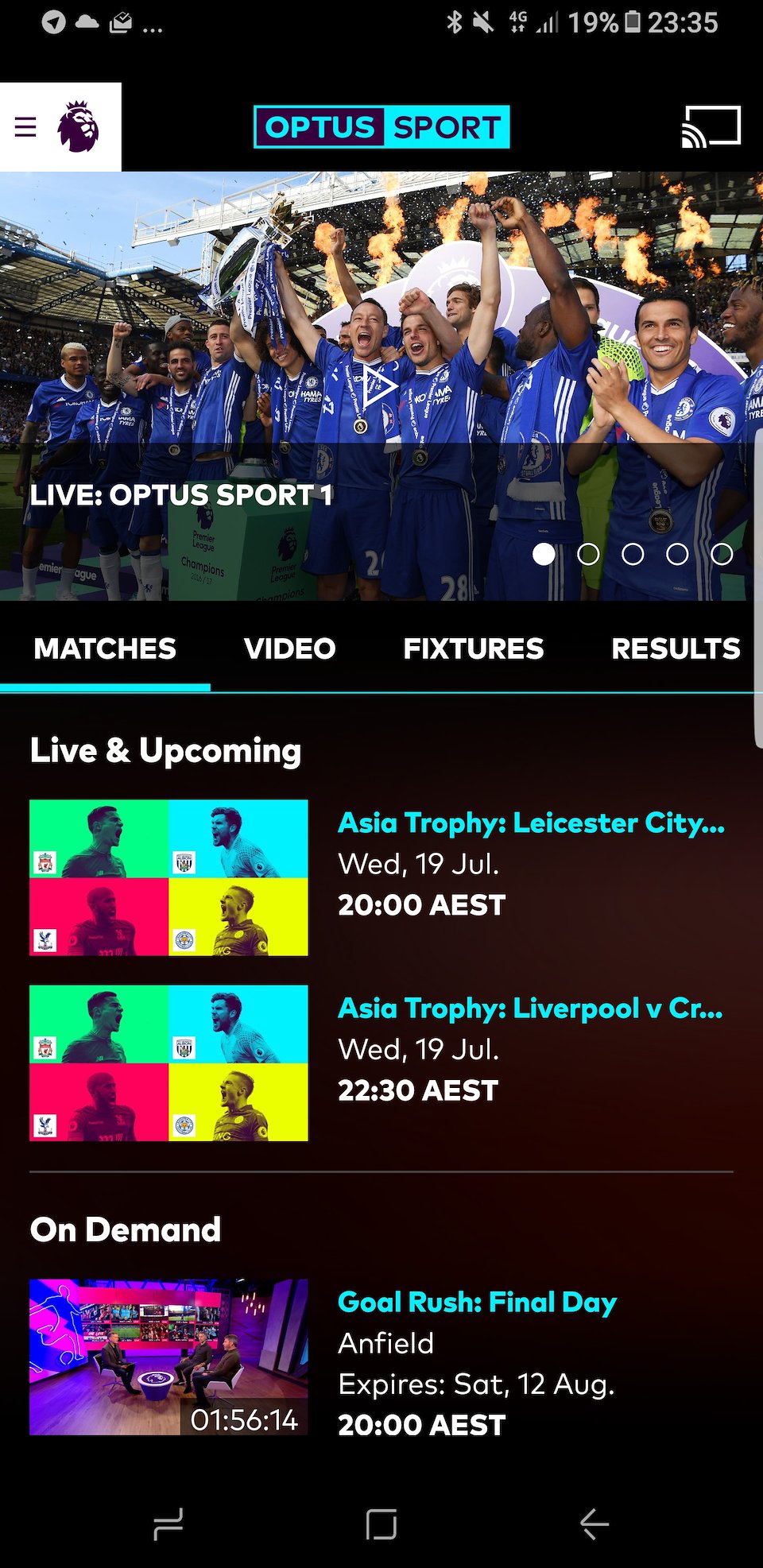Tap the Cast screen icon
The image size is (763, 1568).
[x=711, y=126]
